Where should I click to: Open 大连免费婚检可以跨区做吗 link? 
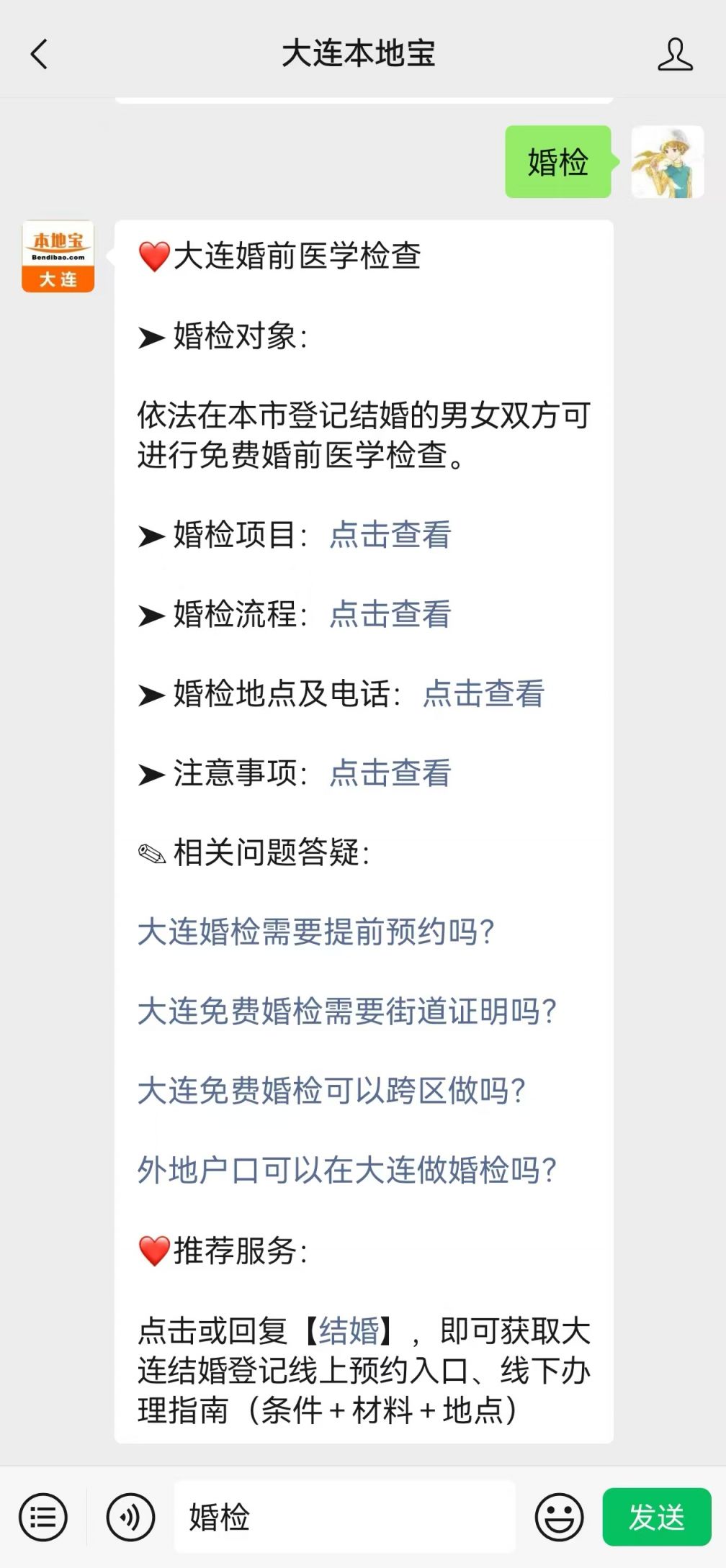[331, 1091]
